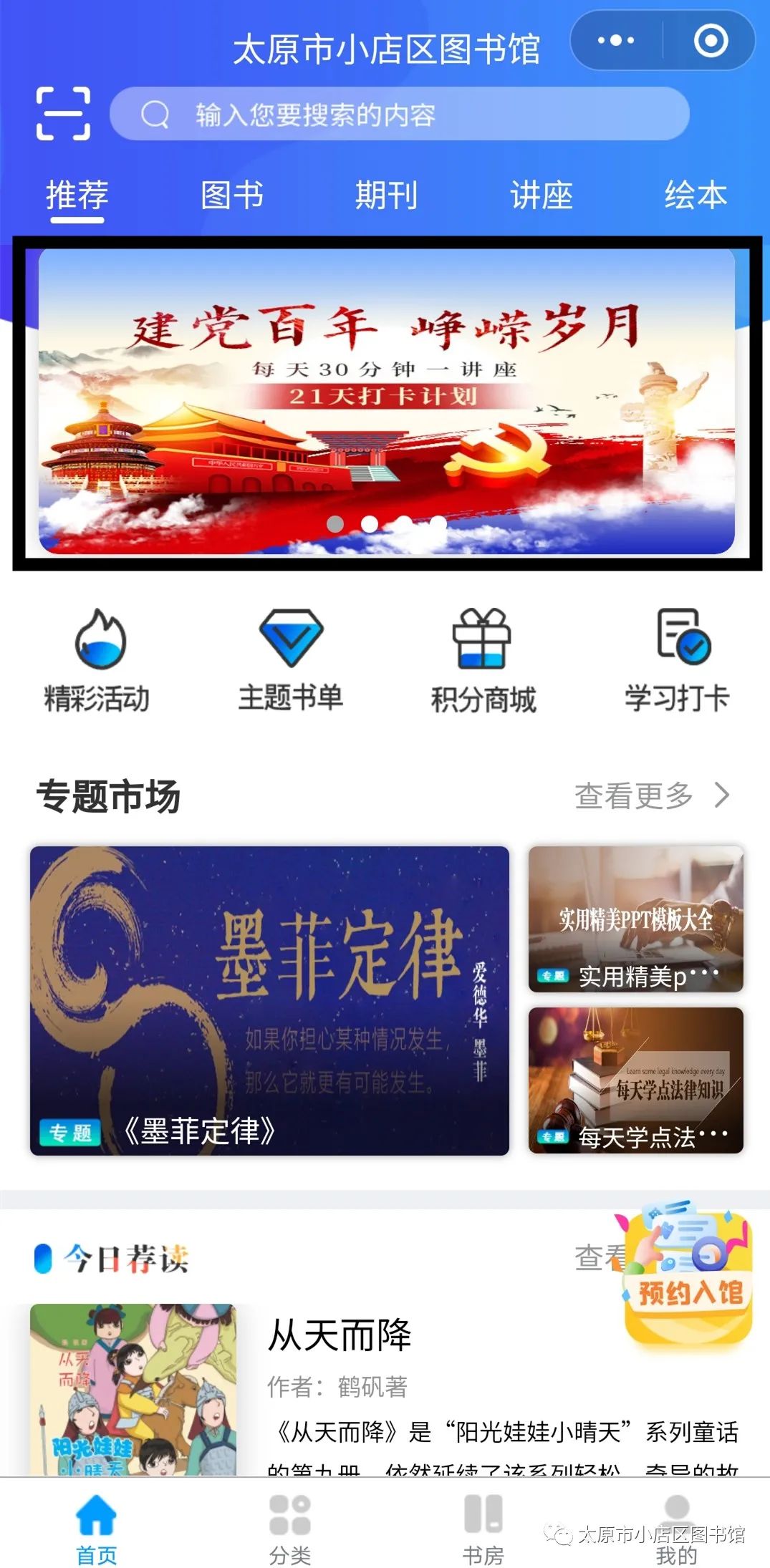Open the 《墨菲定律》 topic card

click(x=269, y=1000)
